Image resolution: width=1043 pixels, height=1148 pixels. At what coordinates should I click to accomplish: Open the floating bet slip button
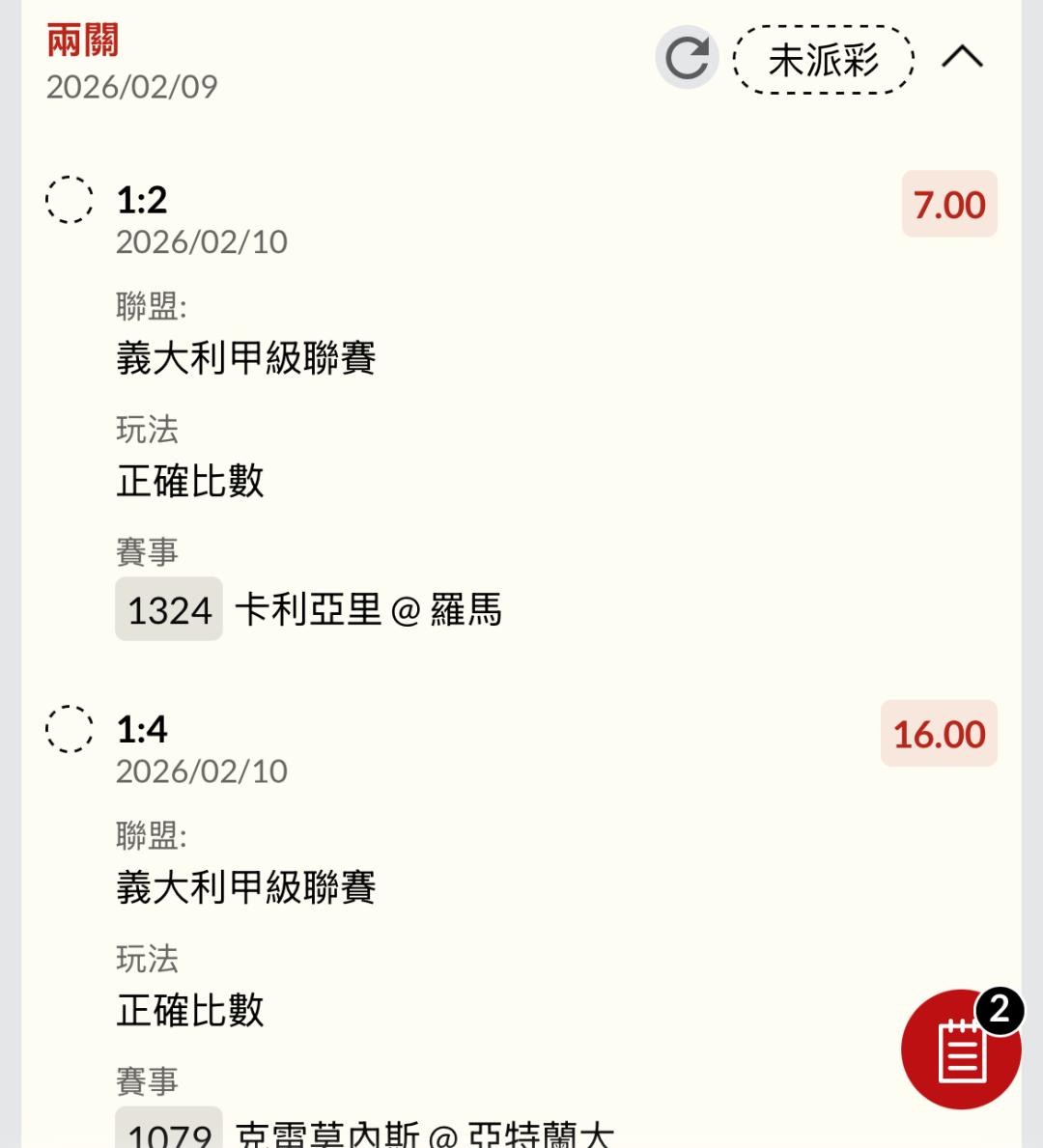(x=960, y=1050)
